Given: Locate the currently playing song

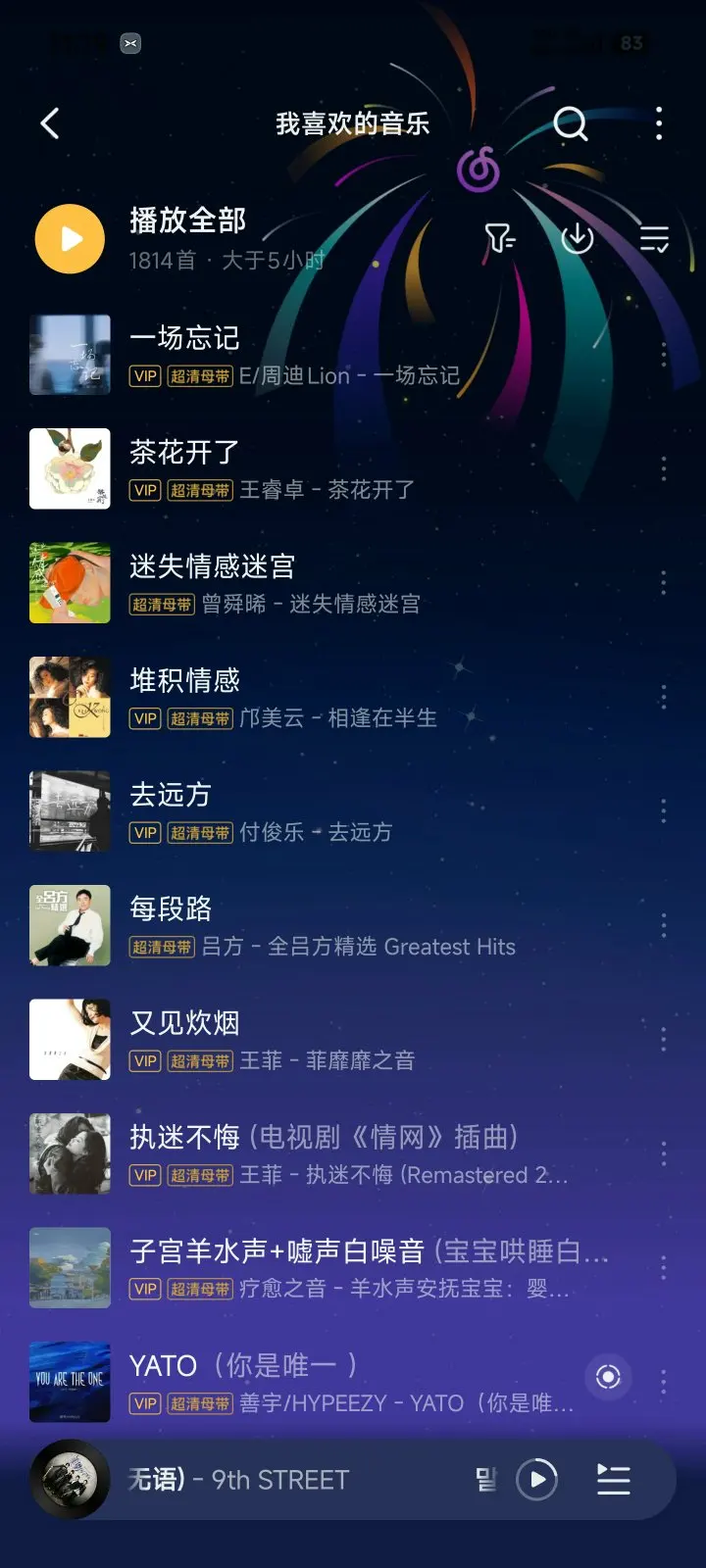Looking at the screenshot, I should [x=608, y=1377].
